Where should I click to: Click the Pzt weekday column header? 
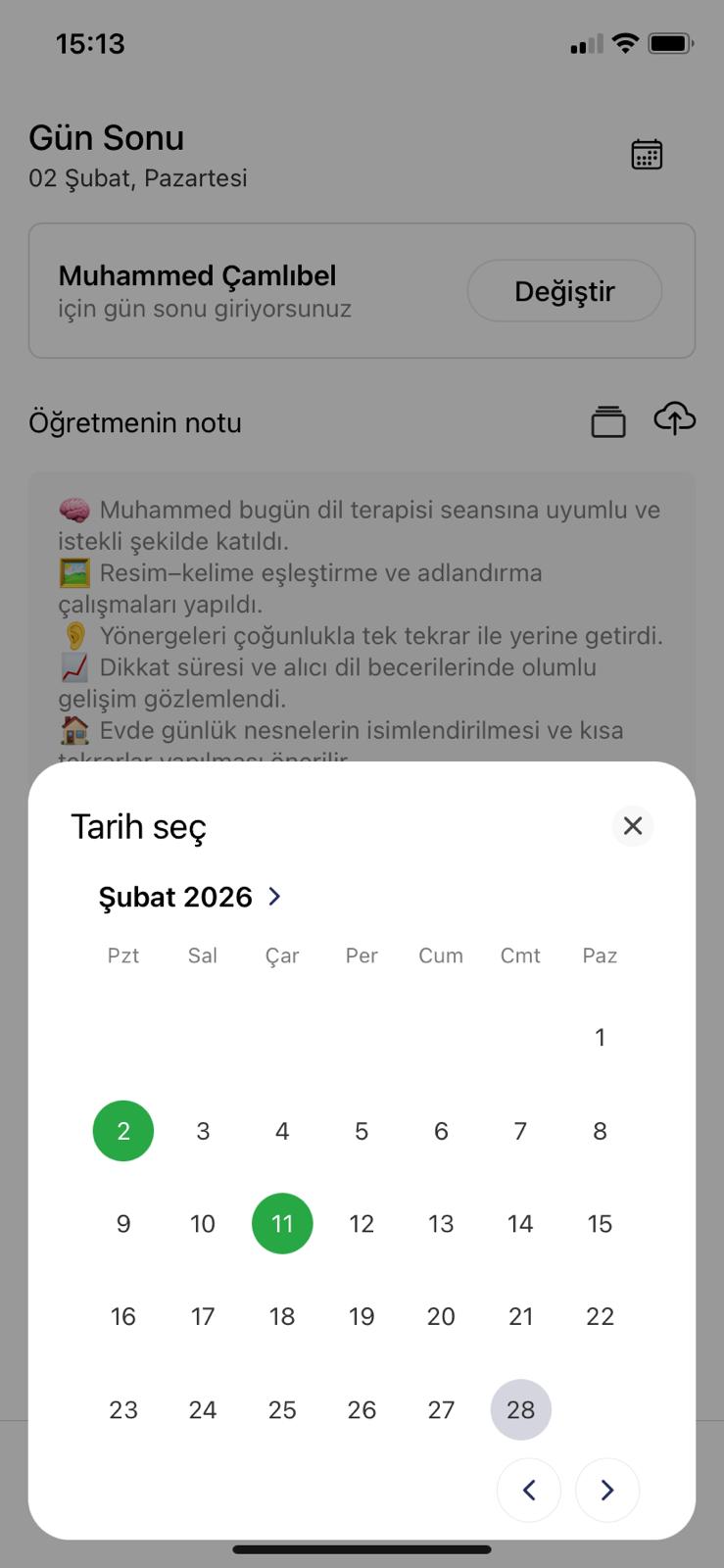point(122,955)
